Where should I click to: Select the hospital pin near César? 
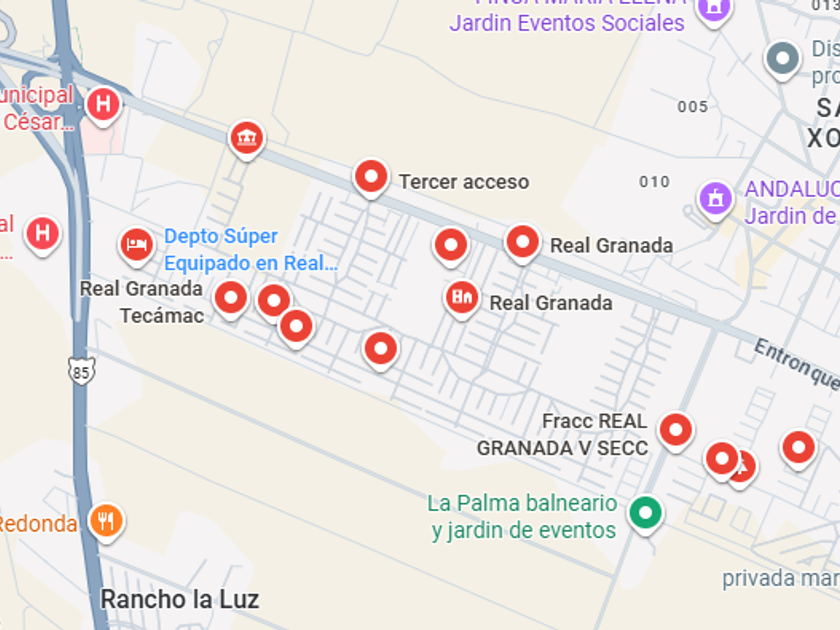point(103,104)
